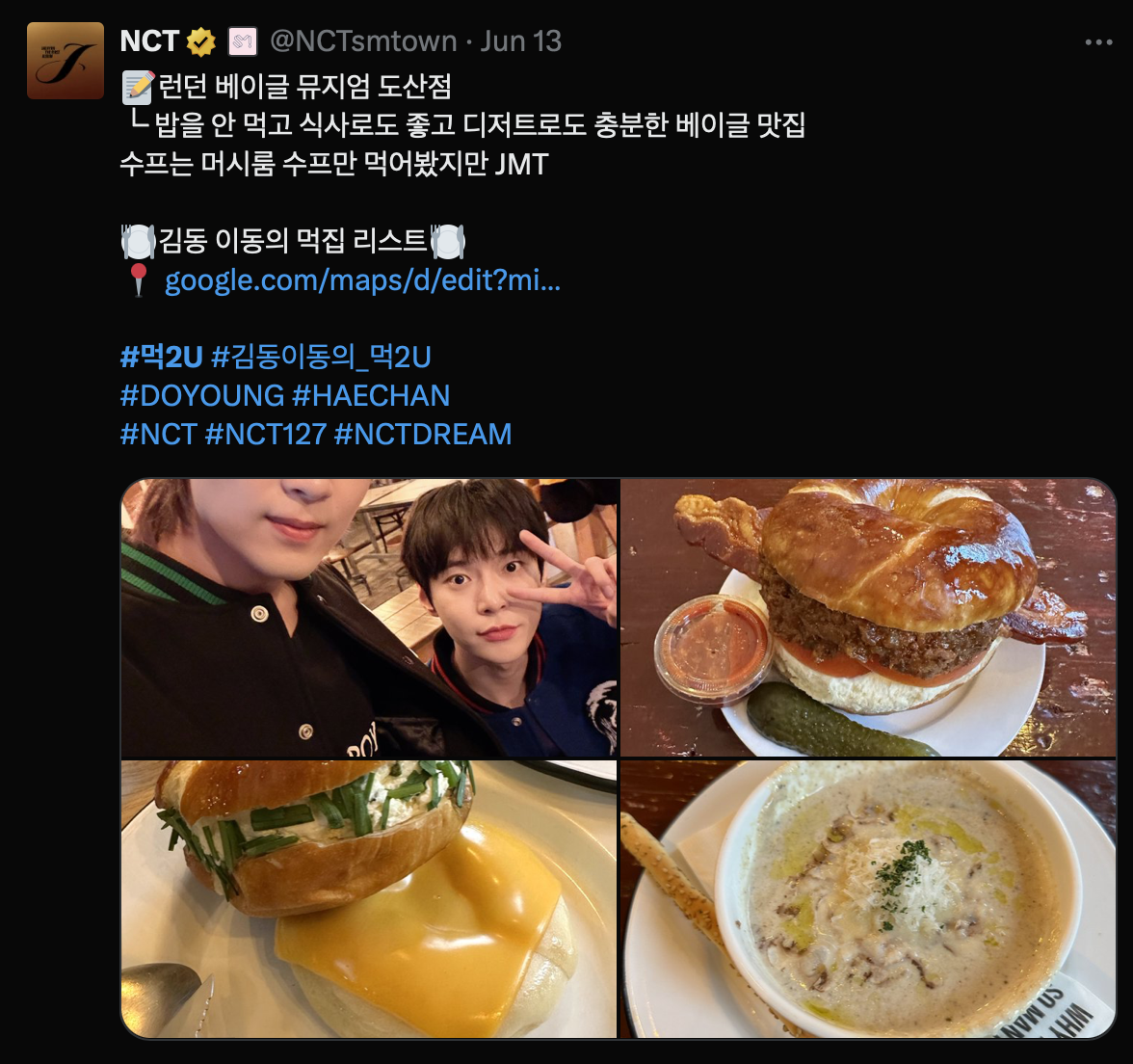Open the google.com/maps link
Viewport: 1133px width, 1064px height.
pyautogui.click(x=362, y=280)
